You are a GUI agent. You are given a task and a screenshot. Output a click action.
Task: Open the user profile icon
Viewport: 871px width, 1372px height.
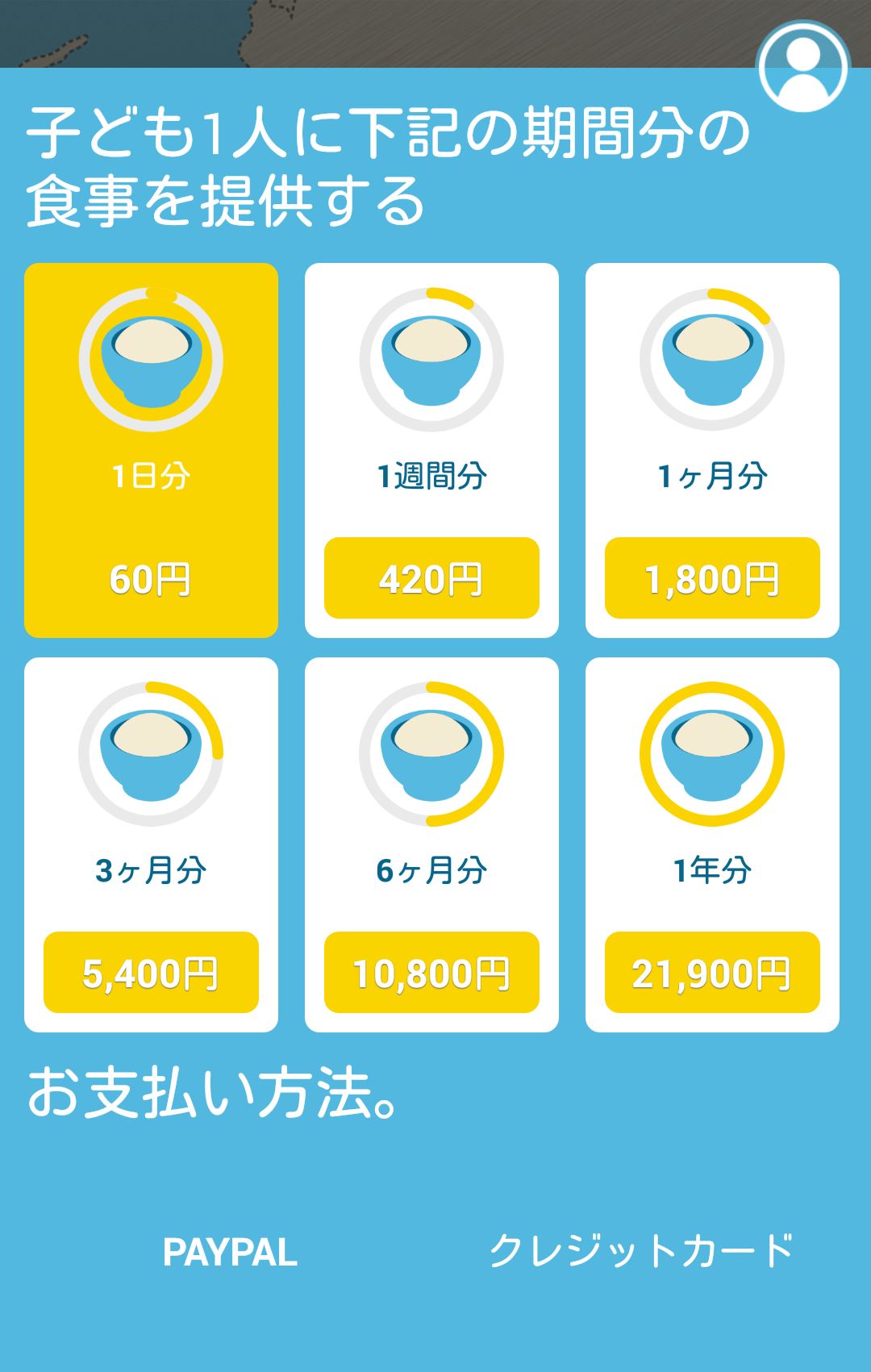tap(802, 67)
